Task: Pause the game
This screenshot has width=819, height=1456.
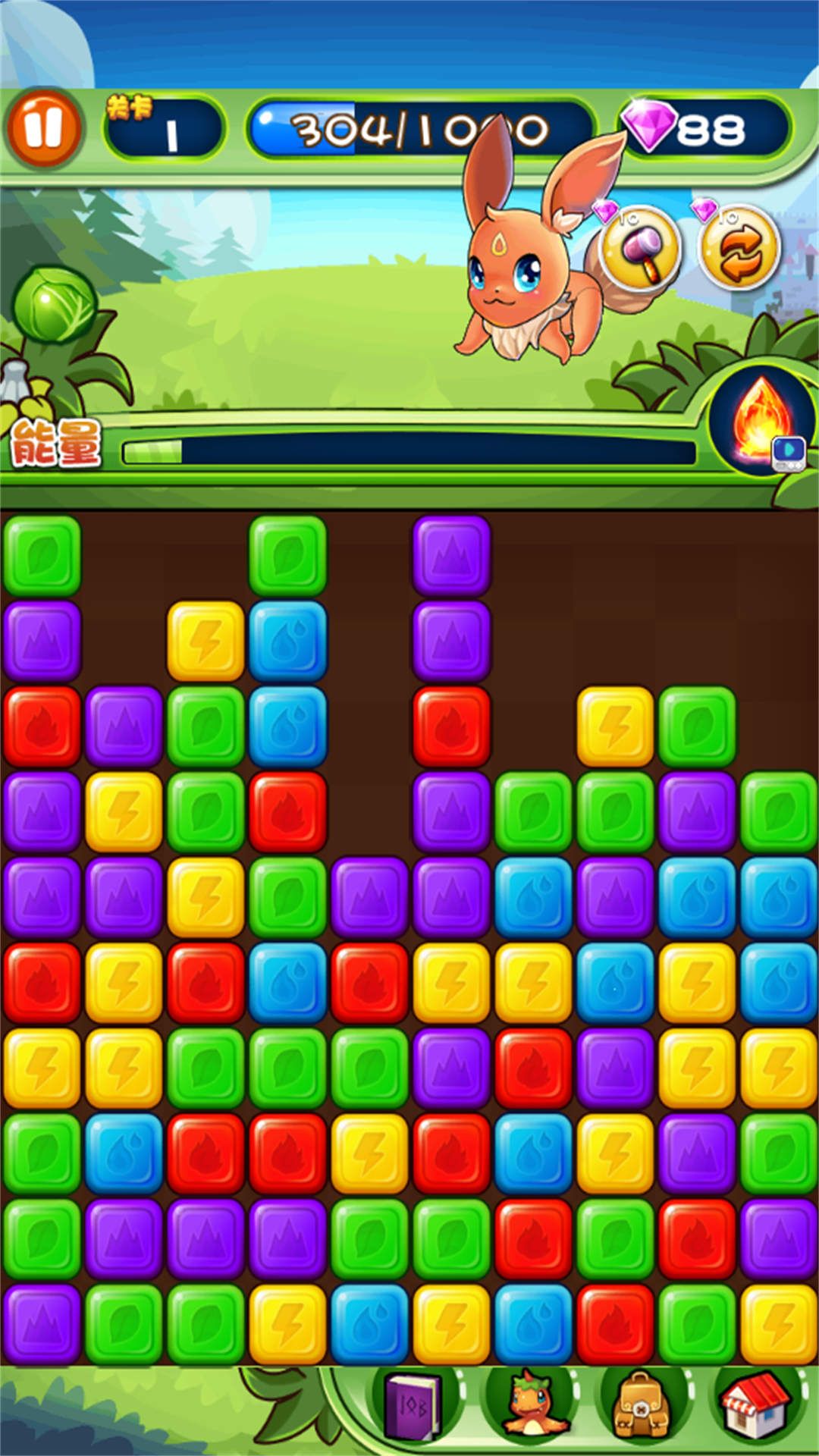Action: click(x=43, y=127)
